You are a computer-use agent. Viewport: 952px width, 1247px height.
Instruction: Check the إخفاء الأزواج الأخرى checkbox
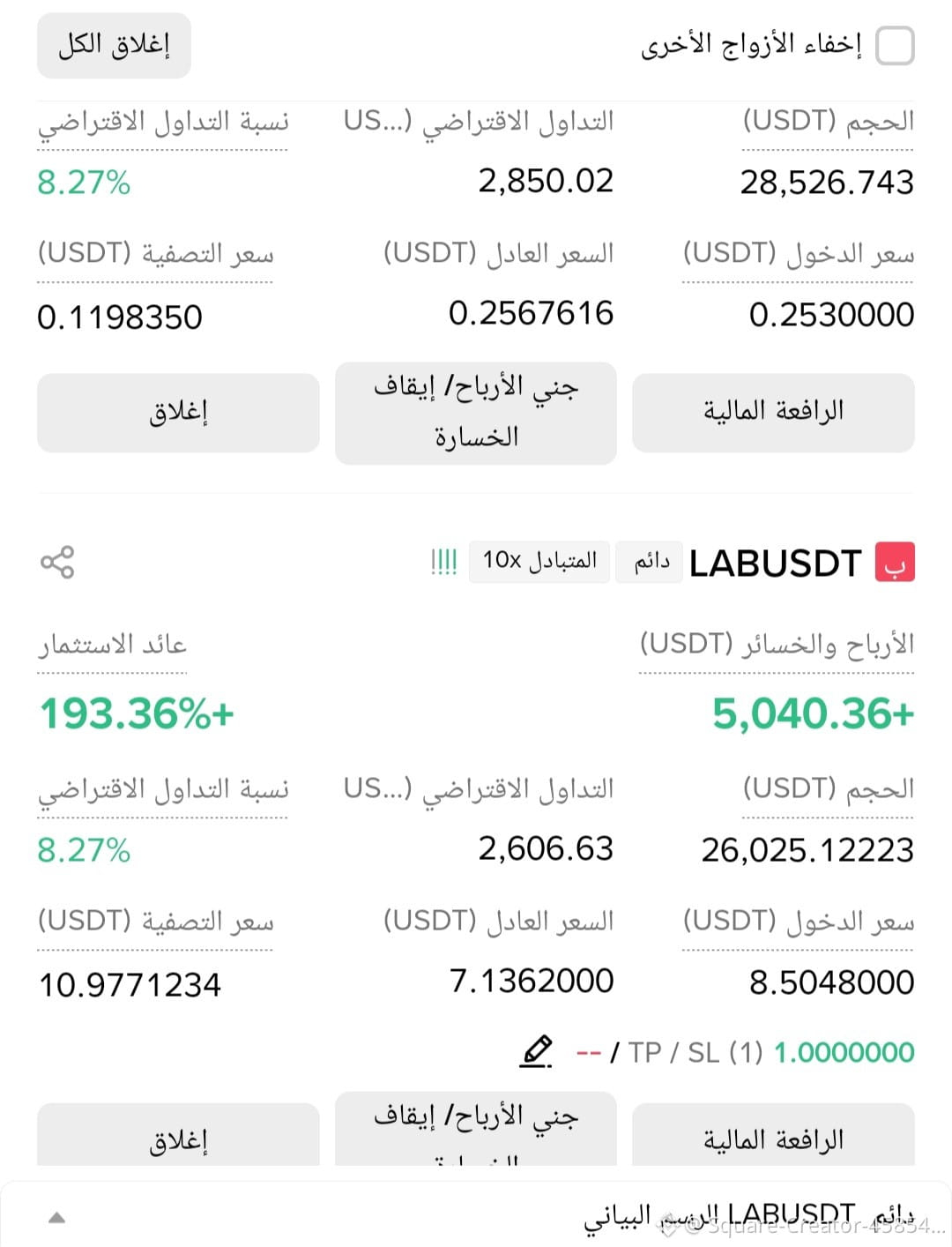(895, 45)
